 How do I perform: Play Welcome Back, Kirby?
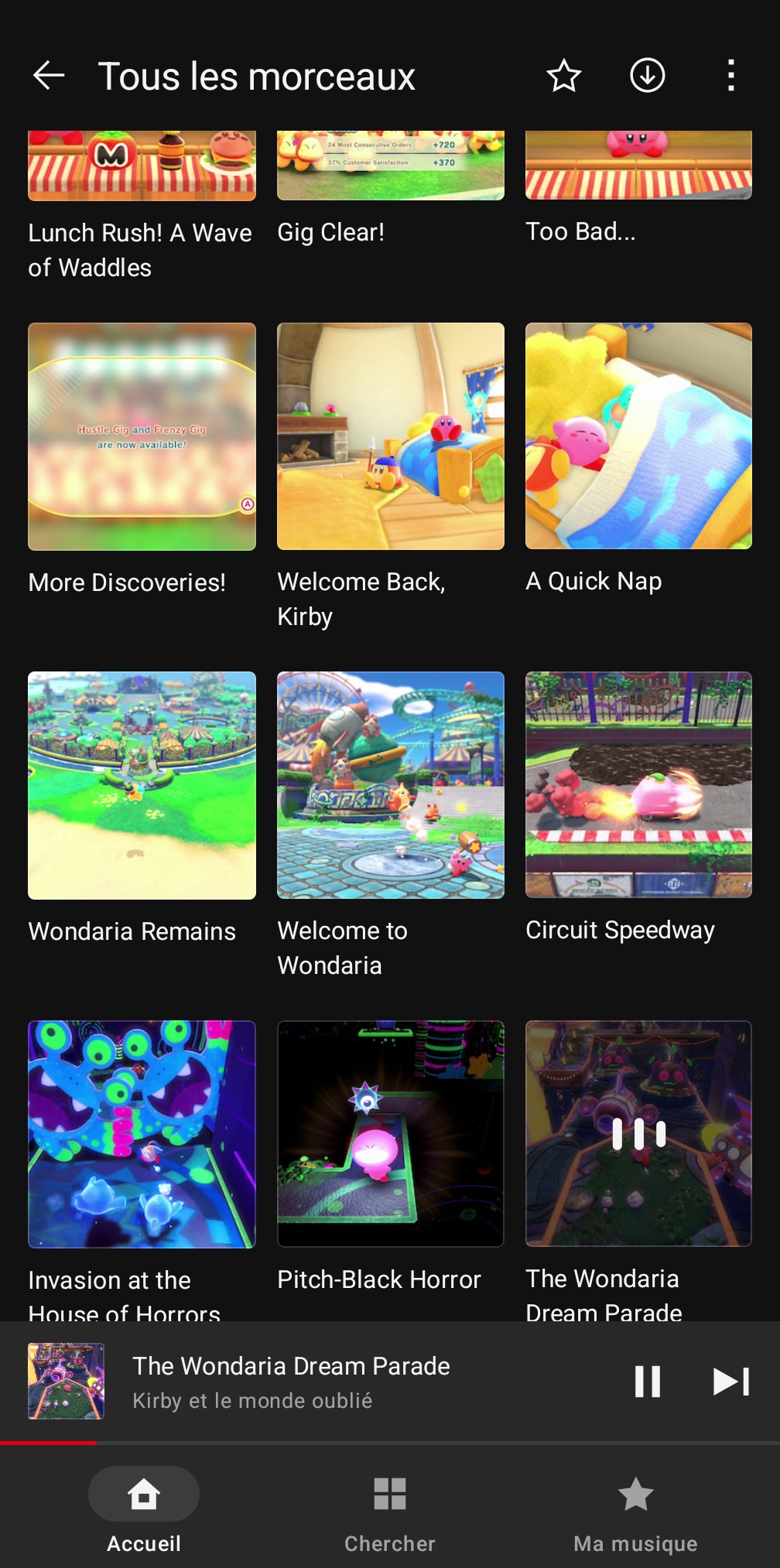tap(390, 437)
